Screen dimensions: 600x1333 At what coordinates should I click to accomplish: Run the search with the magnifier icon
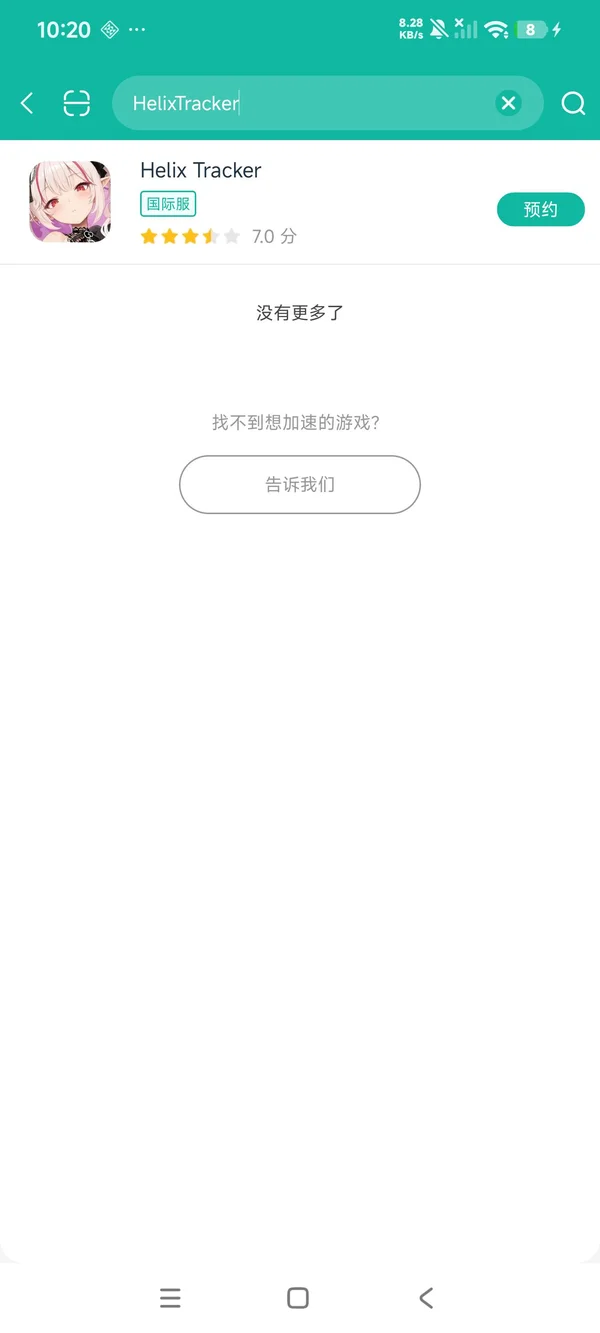click(x=573, y=103)
